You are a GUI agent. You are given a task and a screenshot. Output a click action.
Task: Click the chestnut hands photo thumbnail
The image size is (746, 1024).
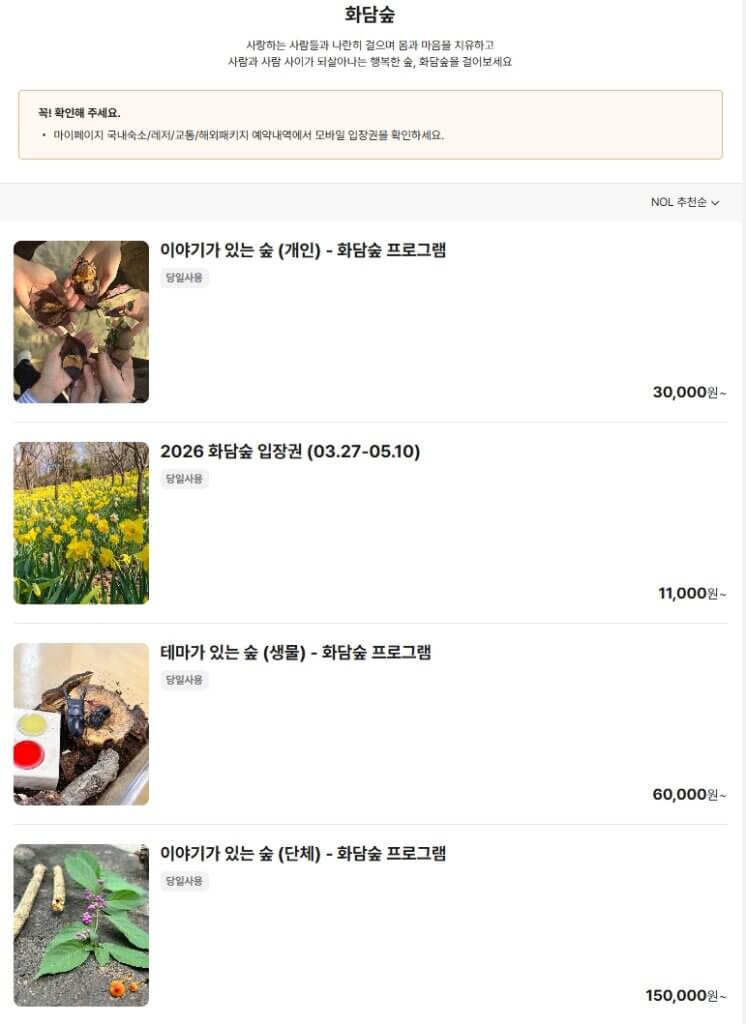[x=80, y=321]
